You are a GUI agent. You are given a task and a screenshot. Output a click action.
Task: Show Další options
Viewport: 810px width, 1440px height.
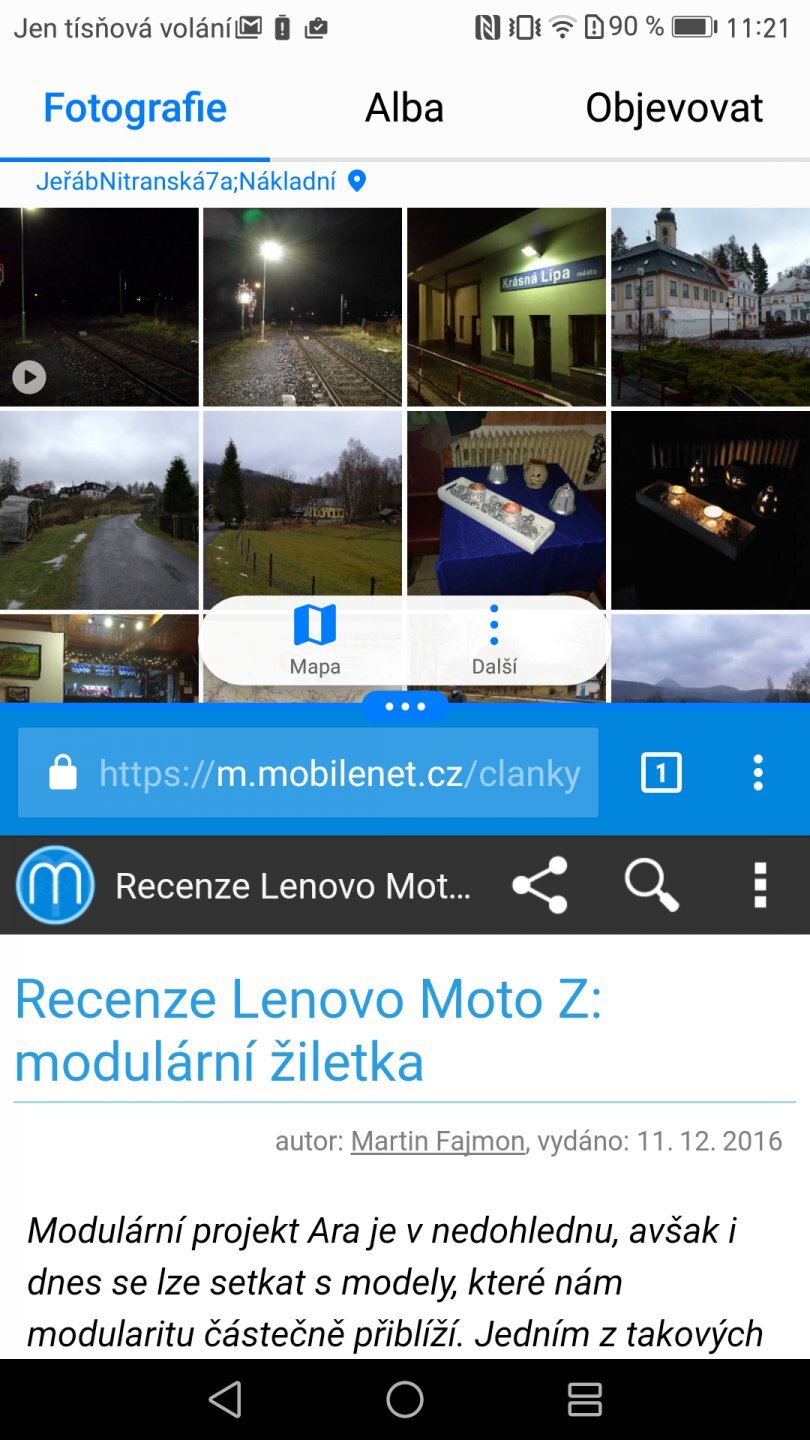click(x=494, y=641)
